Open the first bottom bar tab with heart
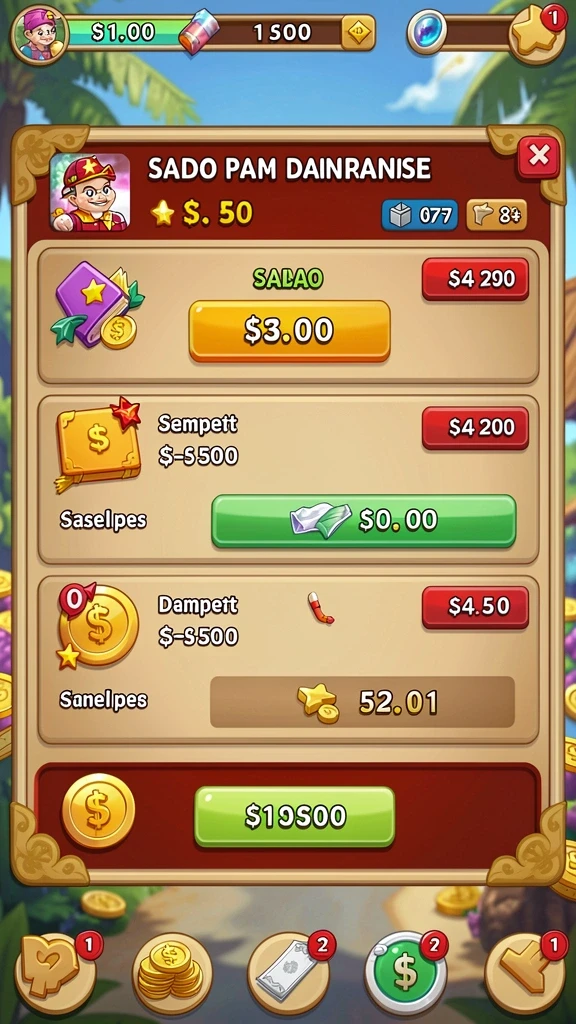 (x=55, y=973)
